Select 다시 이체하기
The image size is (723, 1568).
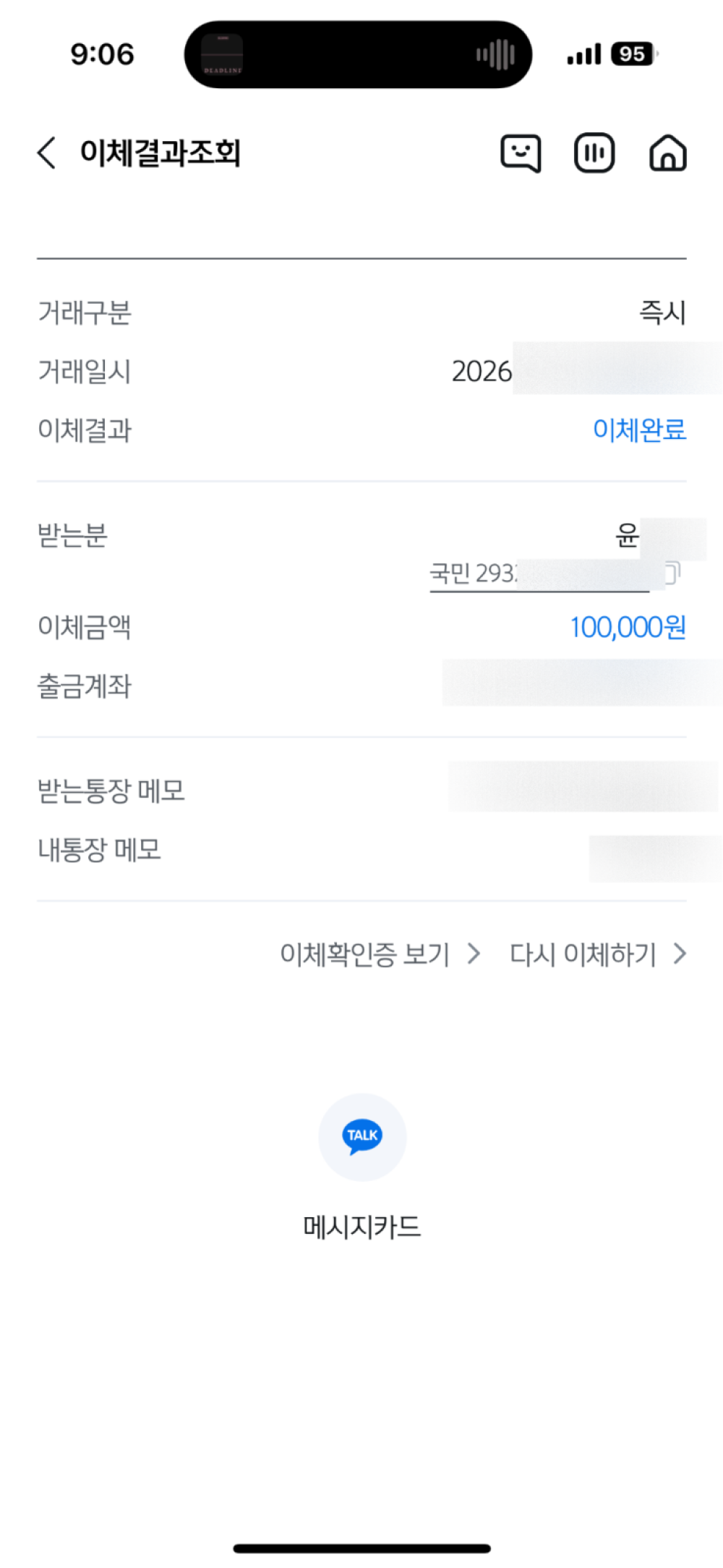tap(597, 955)
